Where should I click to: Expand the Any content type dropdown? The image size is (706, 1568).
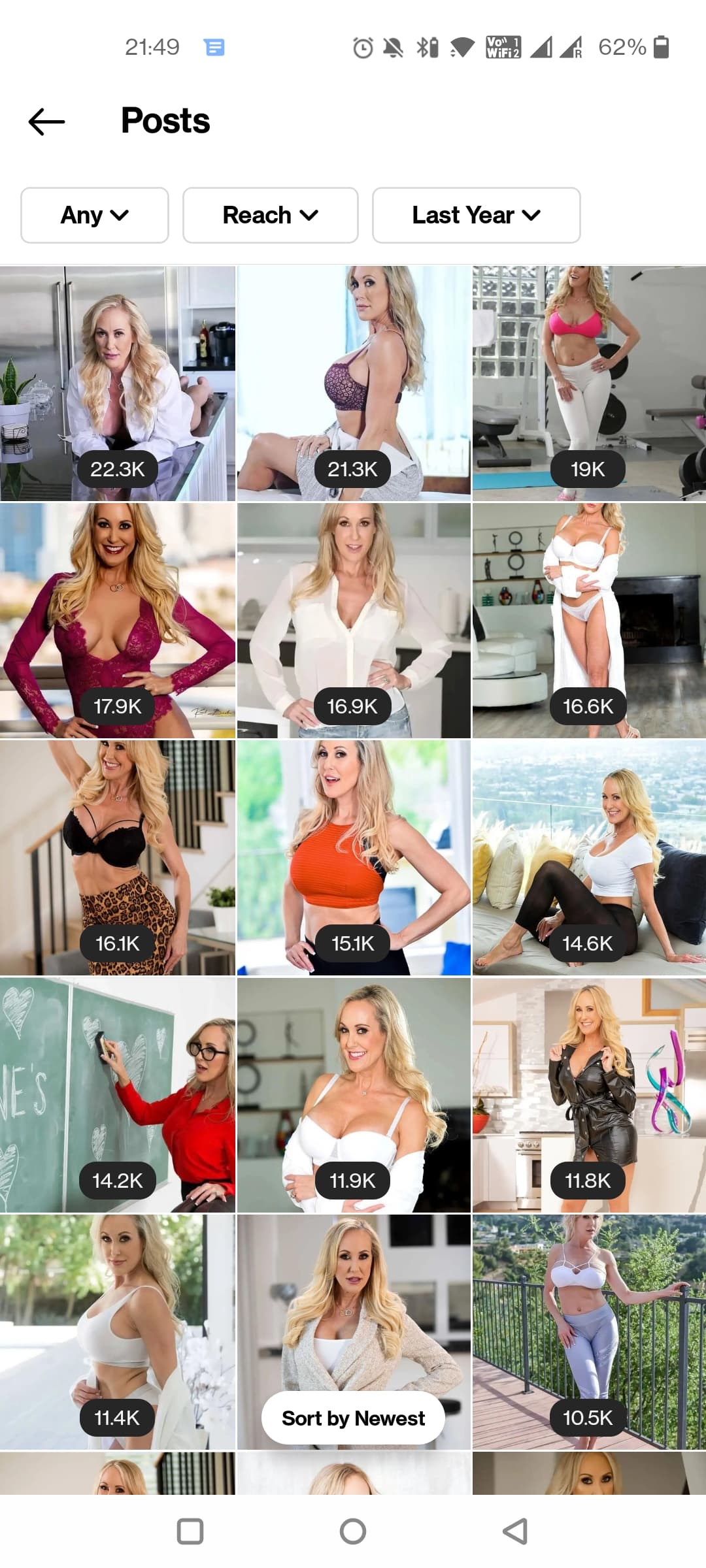click(95, 215)
